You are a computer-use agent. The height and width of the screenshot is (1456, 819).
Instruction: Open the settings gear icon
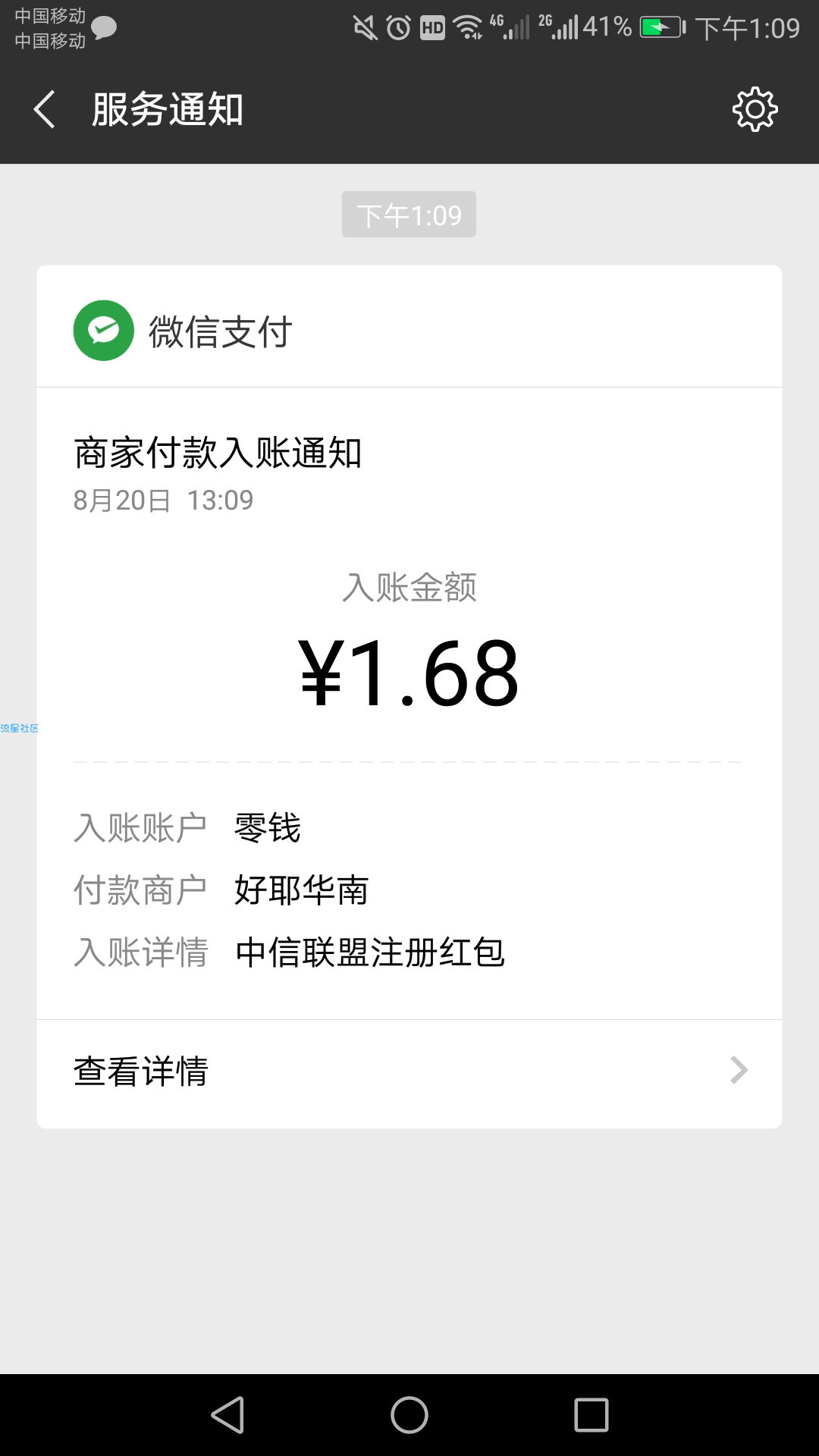point(755,109)
